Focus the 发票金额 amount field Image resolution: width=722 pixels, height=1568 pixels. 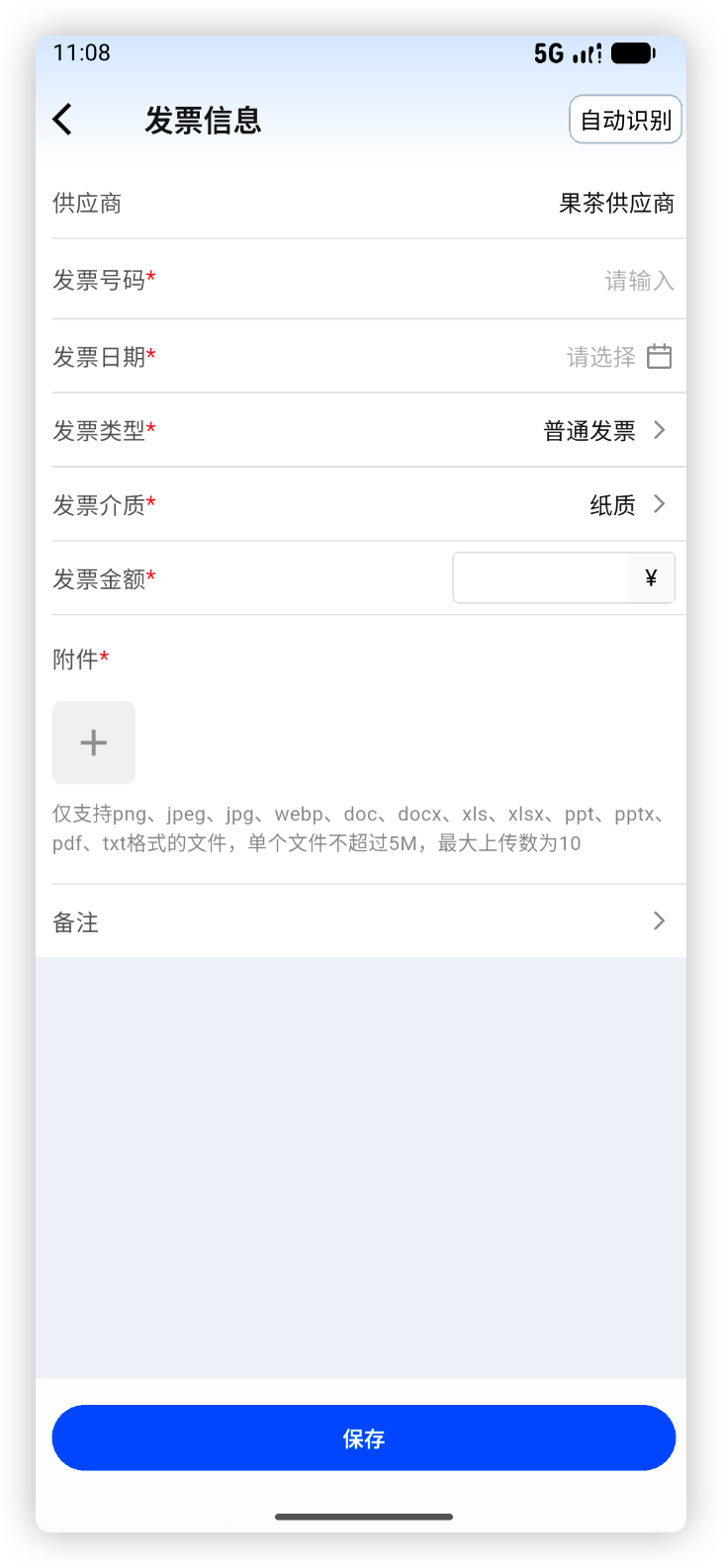click(x=540, y=578)
